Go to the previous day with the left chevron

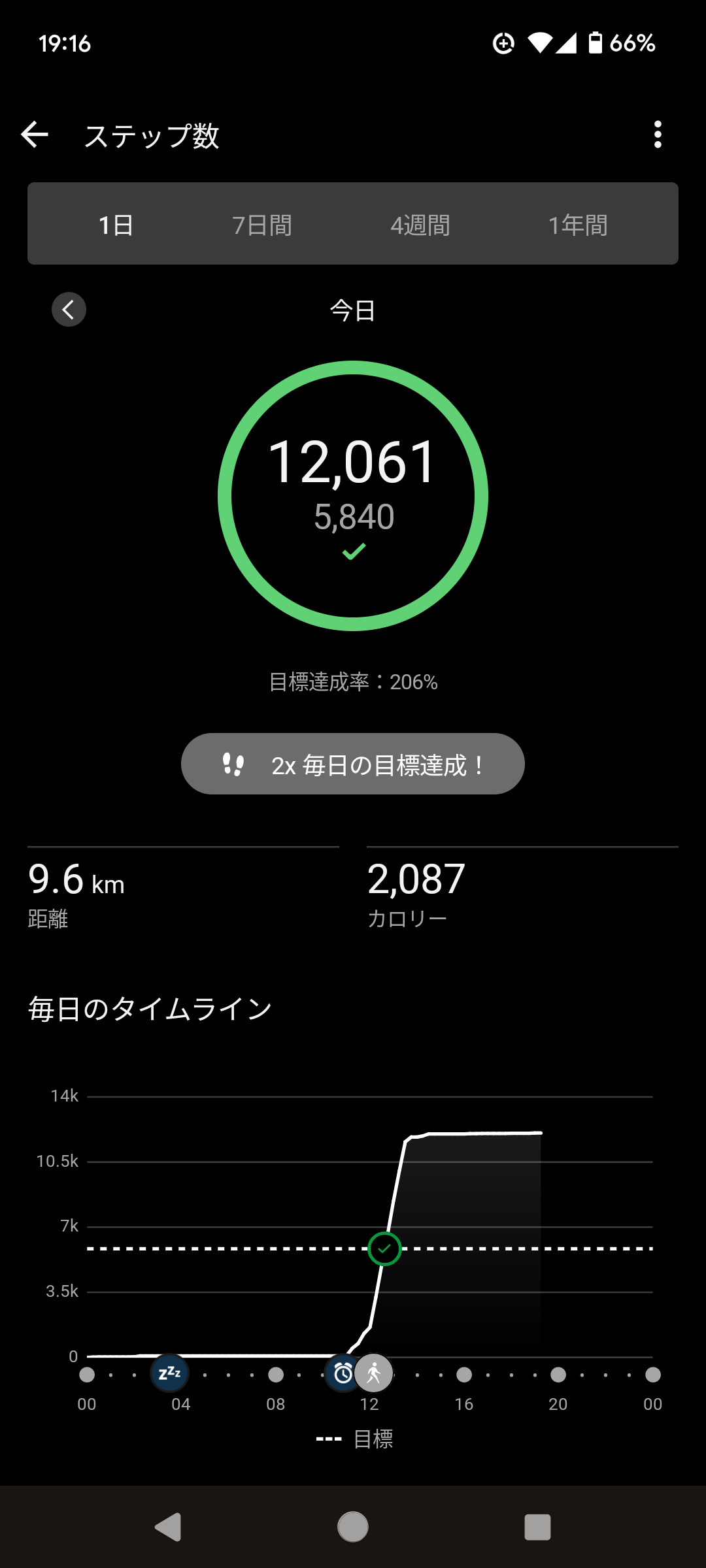tap(69, 309)
